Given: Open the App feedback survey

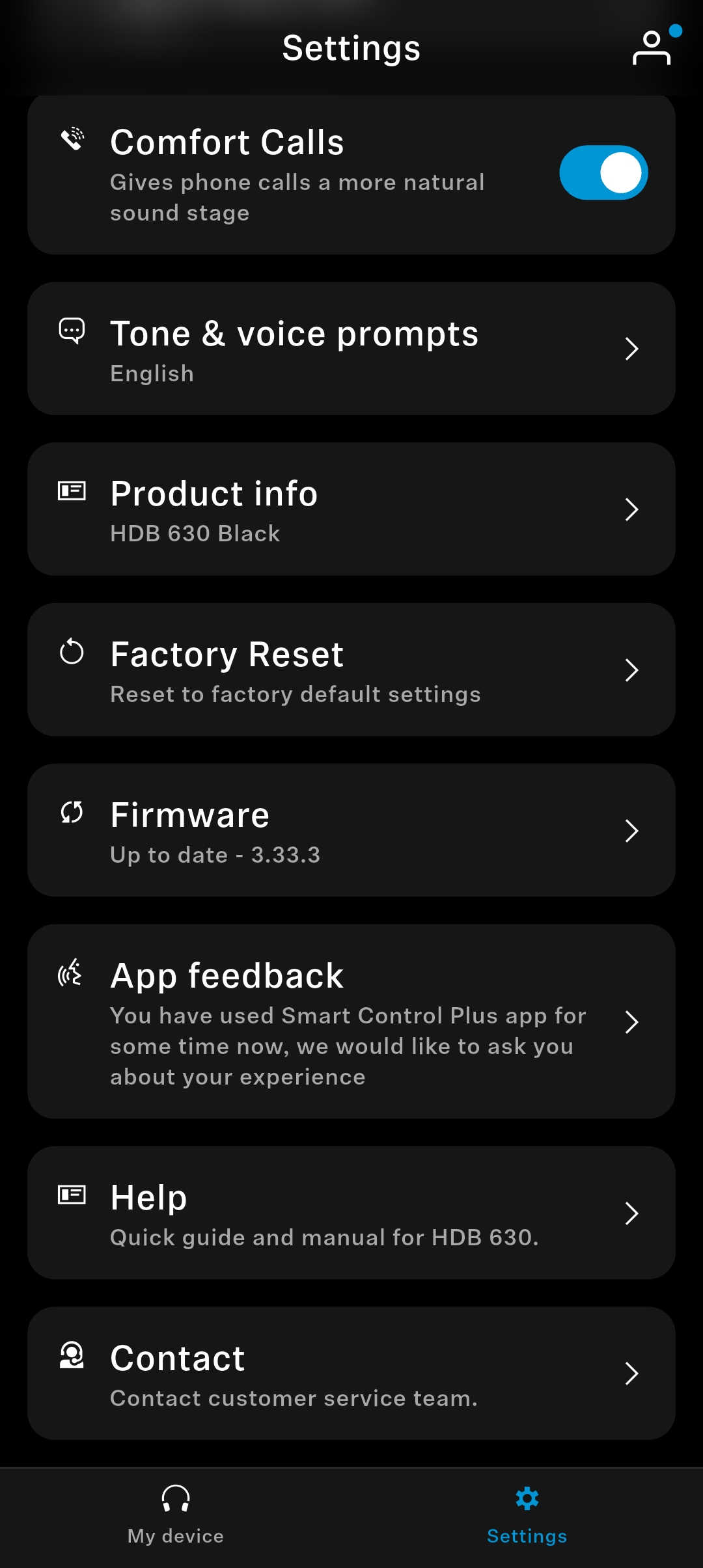Looking at the screenshot, I should tap(351, 1021).
